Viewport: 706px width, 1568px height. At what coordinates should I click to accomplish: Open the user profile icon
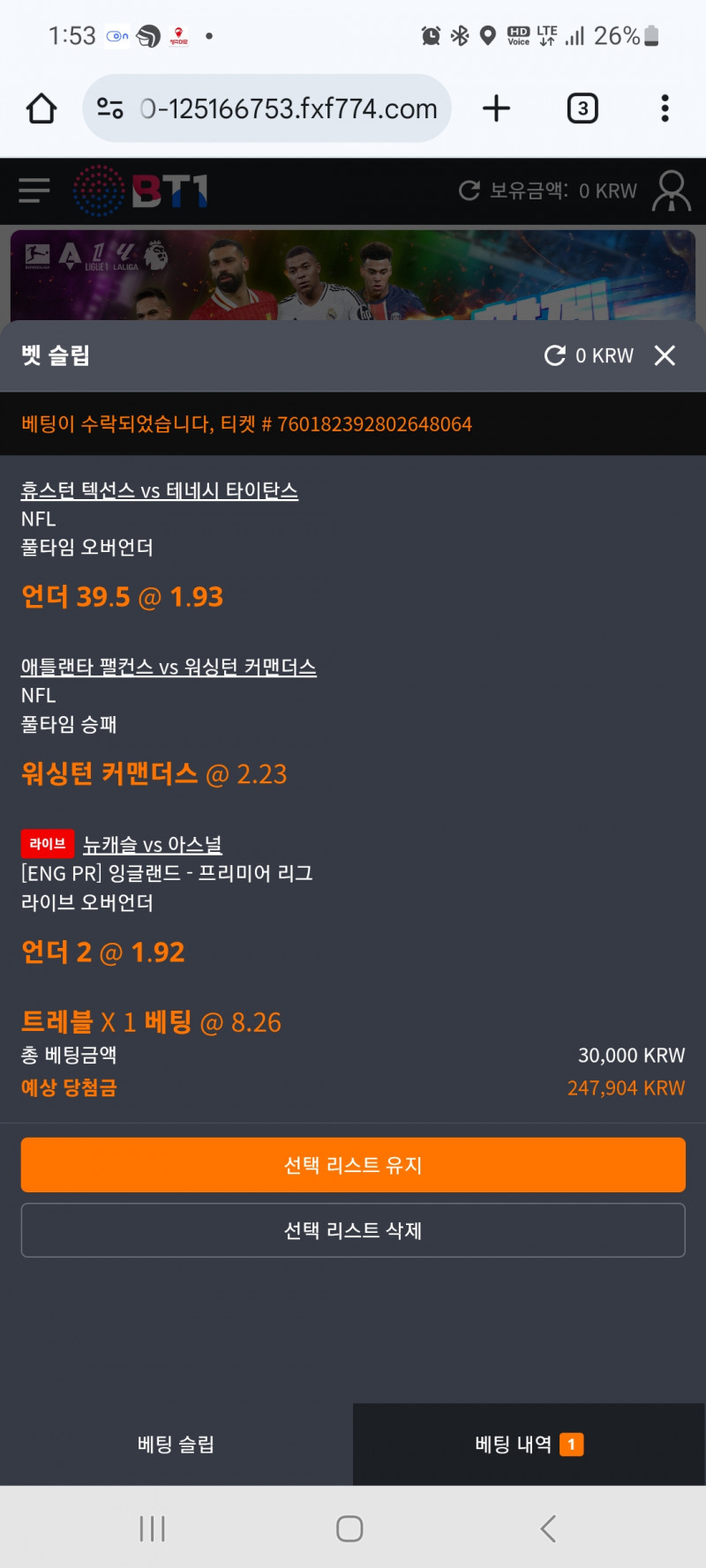pyautogui.click(x=671, y=190)
